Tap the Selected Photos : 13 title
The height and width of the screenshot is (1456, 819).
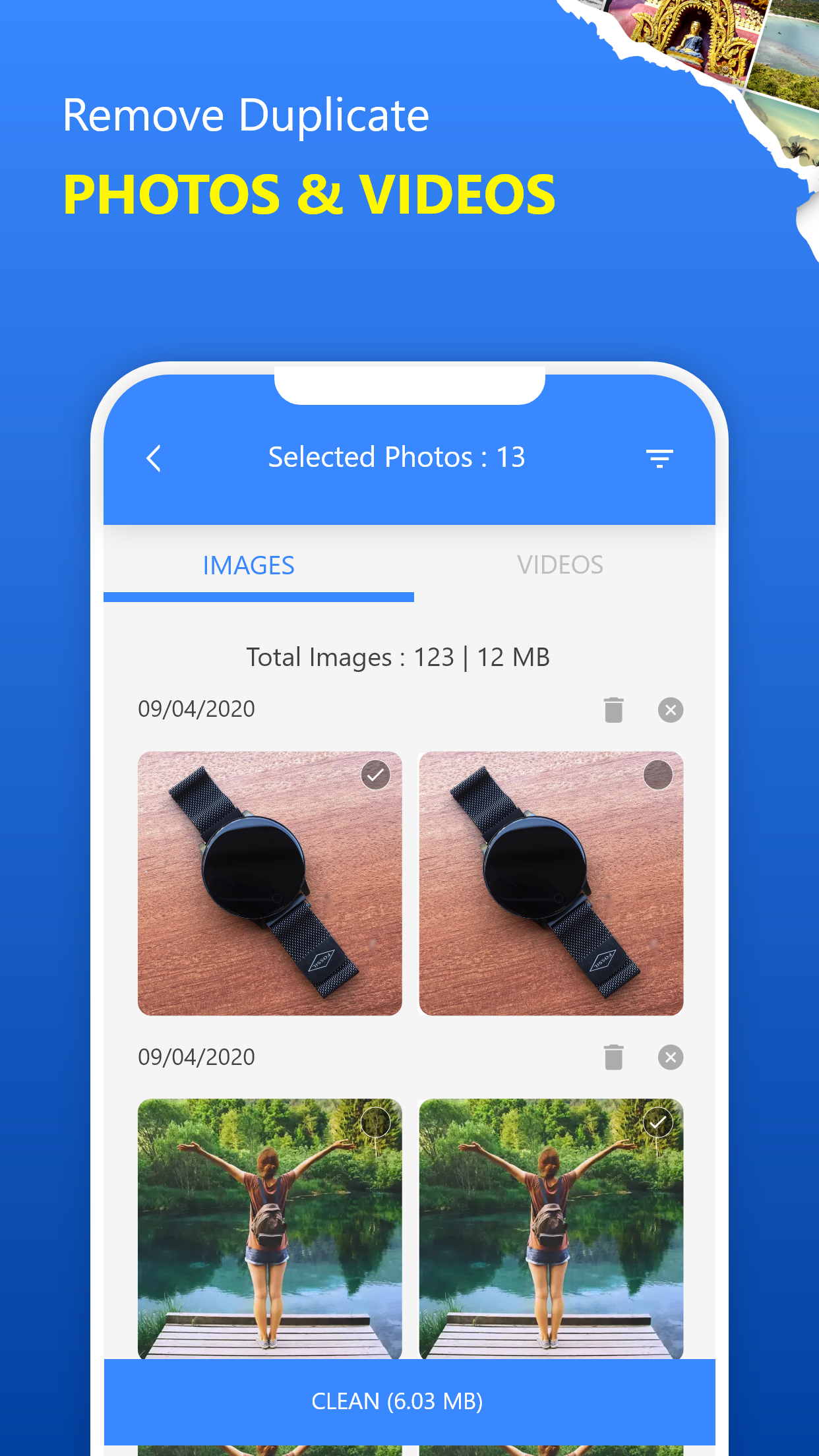click(x=396, y=456)
